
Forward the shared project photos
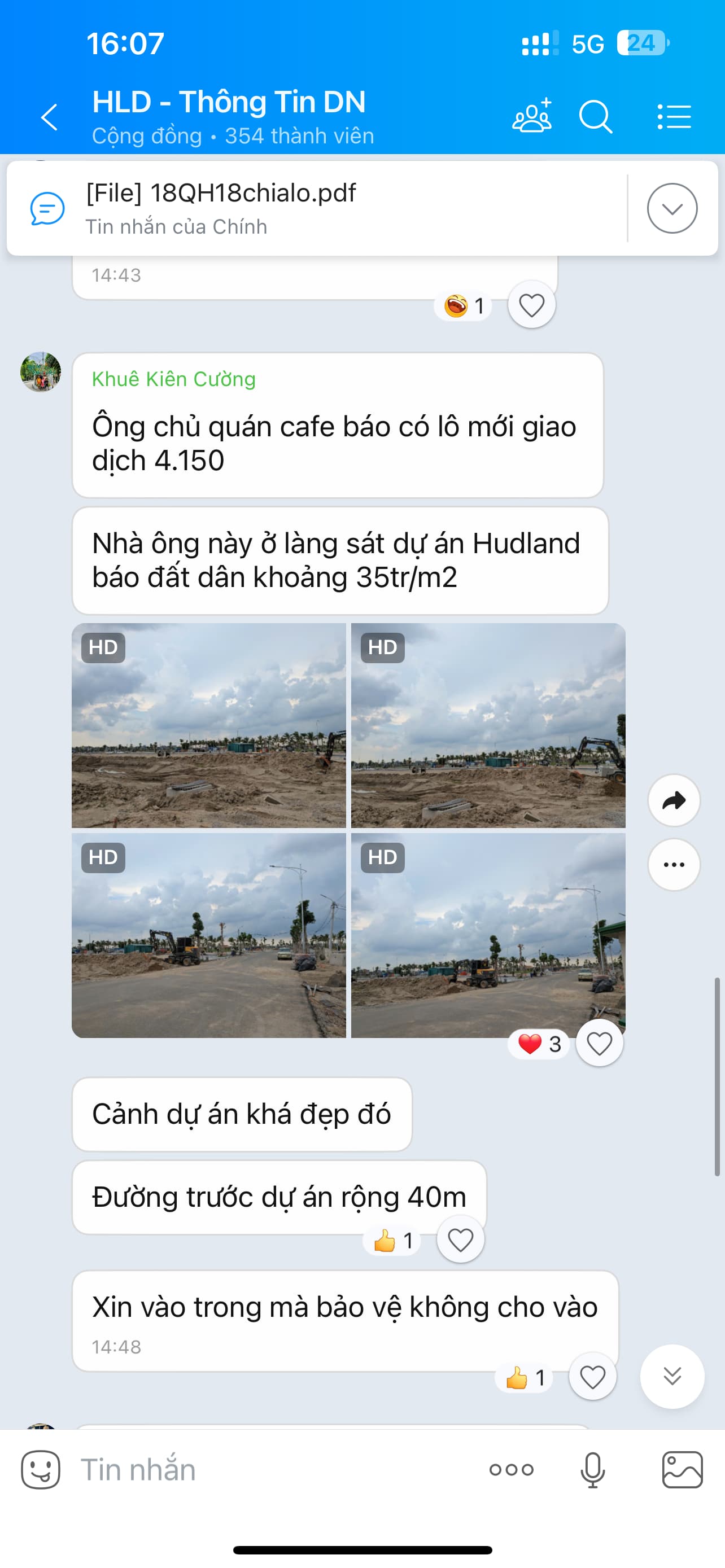click(673, 800)
